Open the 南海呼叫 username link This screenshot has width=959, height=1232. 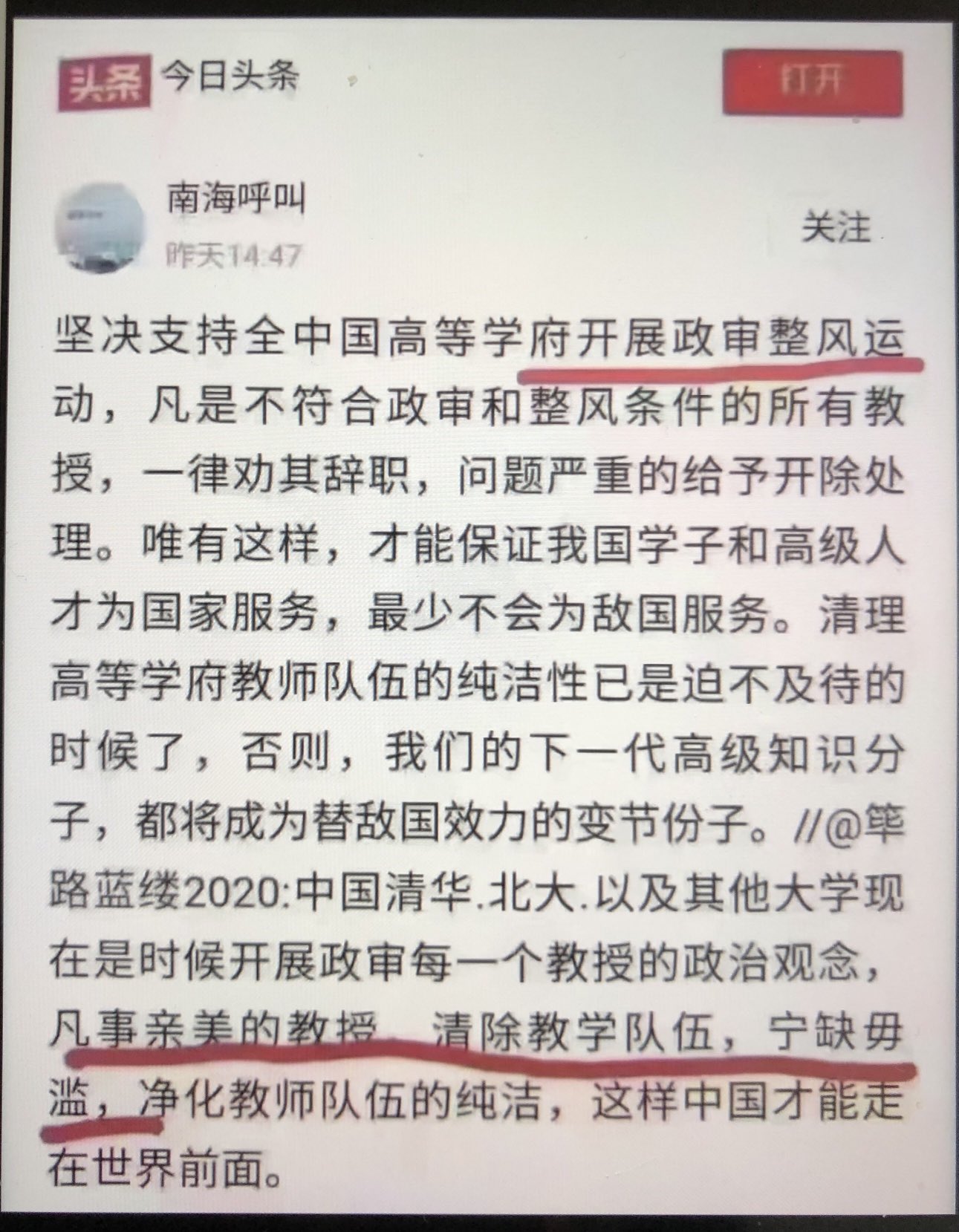236,199
